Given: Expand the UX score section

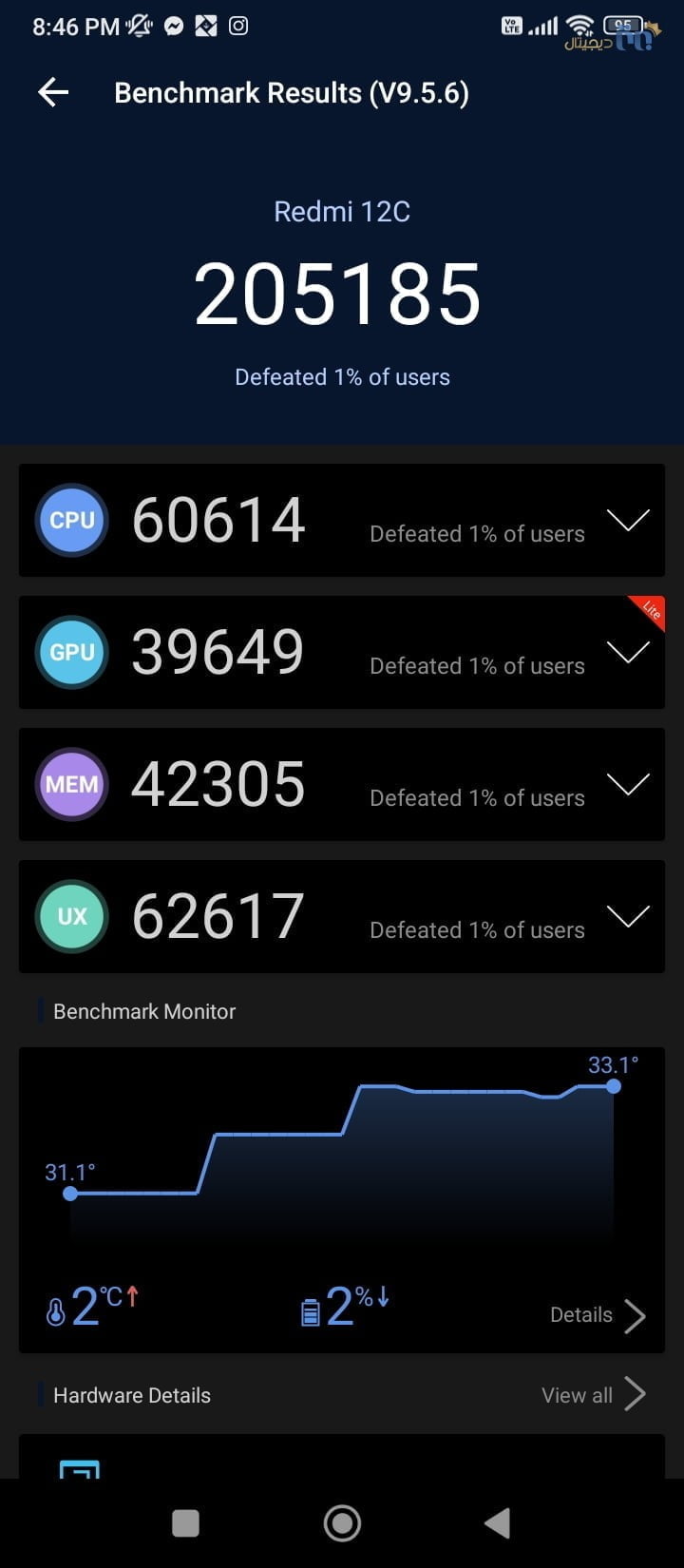Looking at the screenshot, I should pyautogui.click(x=628, y=916).
